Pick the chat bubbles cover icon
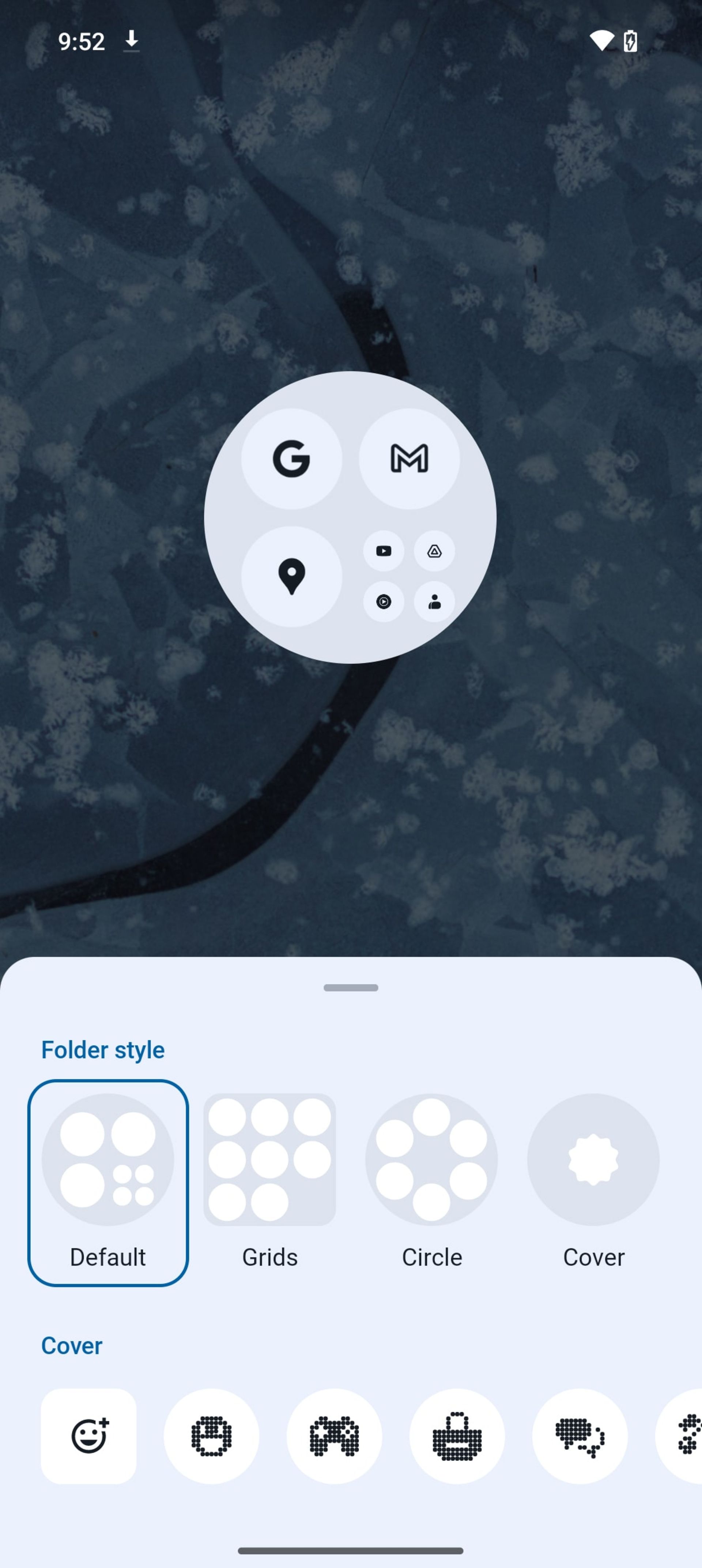Viewport: 702px width, 1568px height. click(580, 1436)
